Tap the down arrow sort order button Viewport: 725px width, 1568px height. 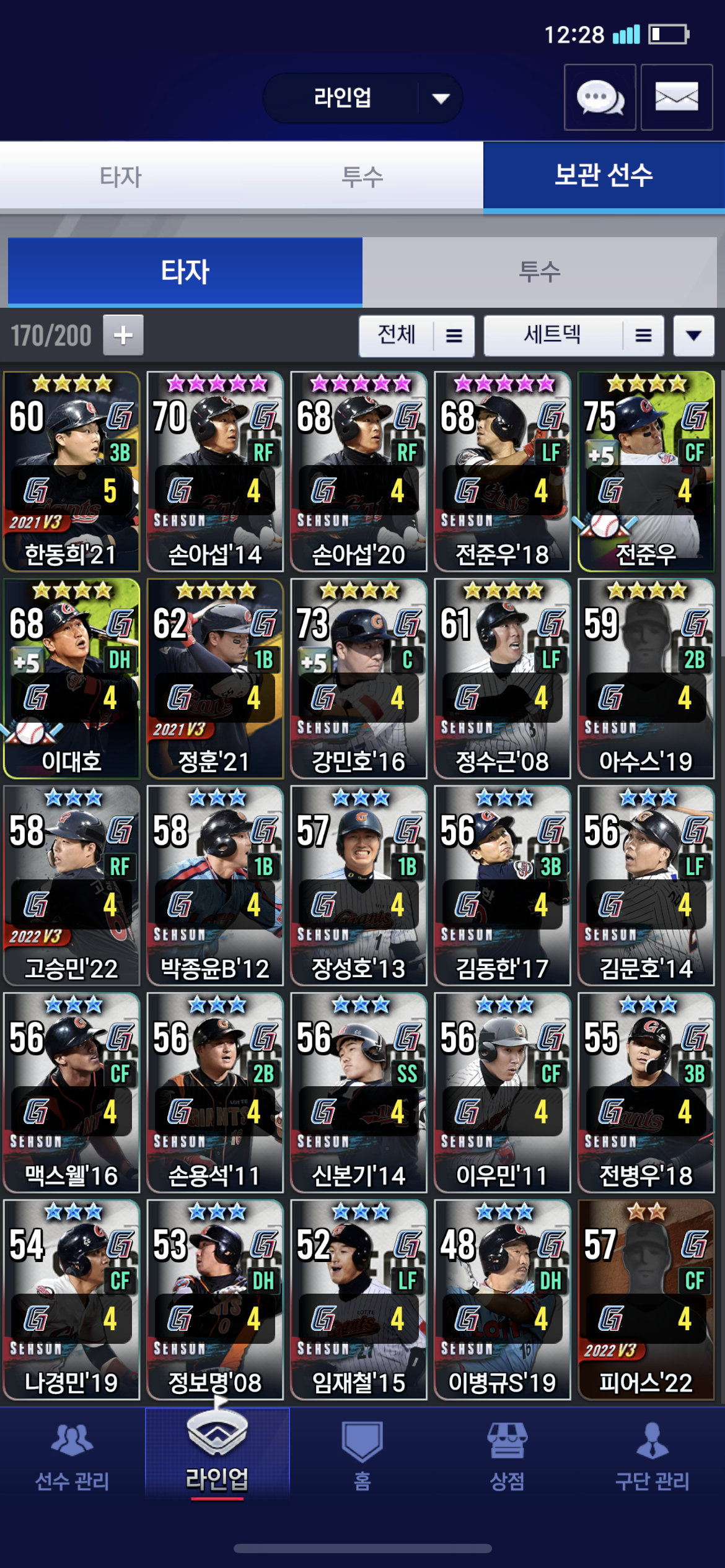(693, 336)
